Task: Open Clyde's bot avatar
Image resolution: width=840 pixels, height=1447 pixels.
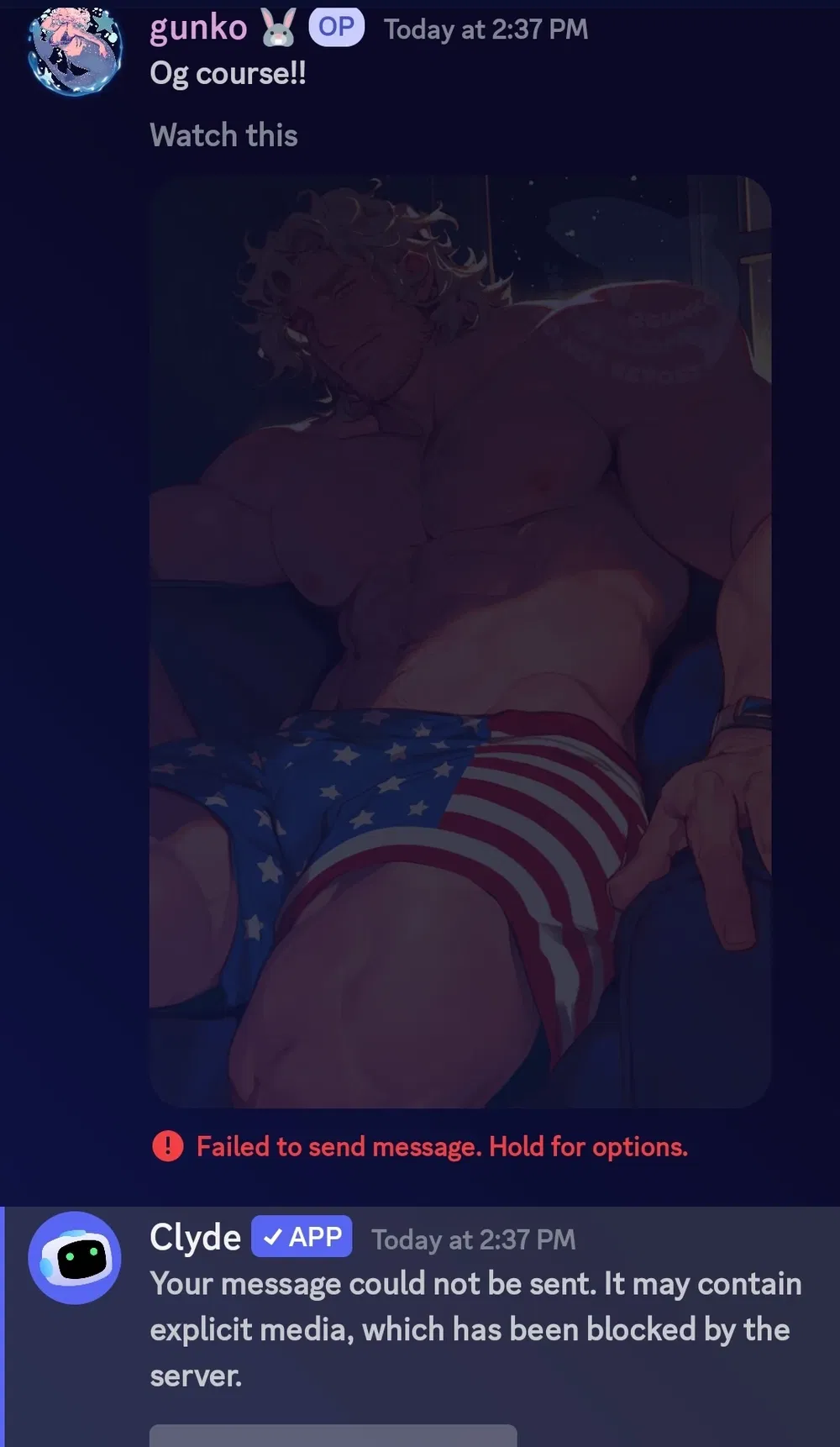Action: pos(75,1257)
